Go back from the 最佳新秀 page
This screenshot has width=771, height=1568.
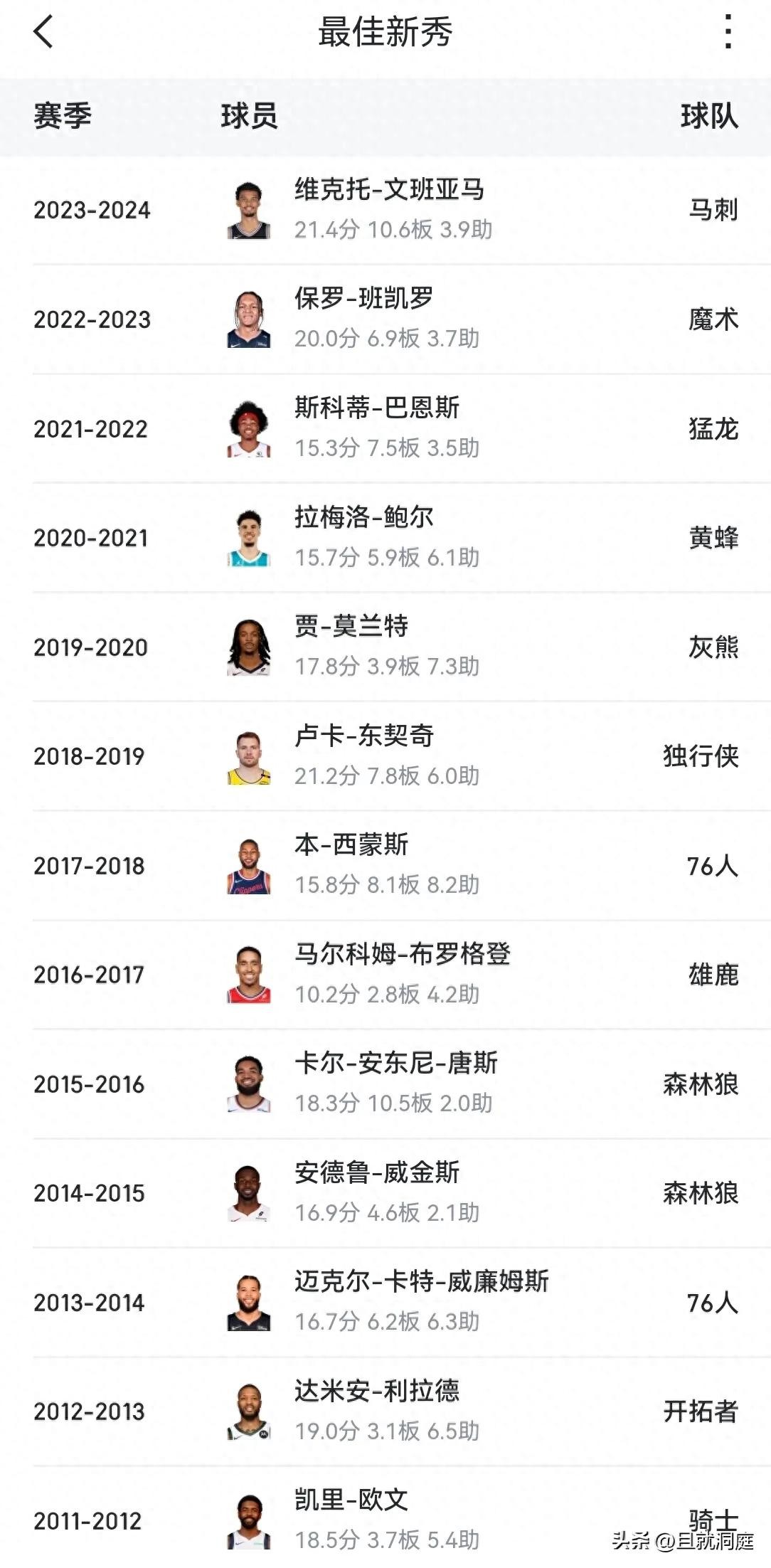pyautogui.click(x=43, y=32)
